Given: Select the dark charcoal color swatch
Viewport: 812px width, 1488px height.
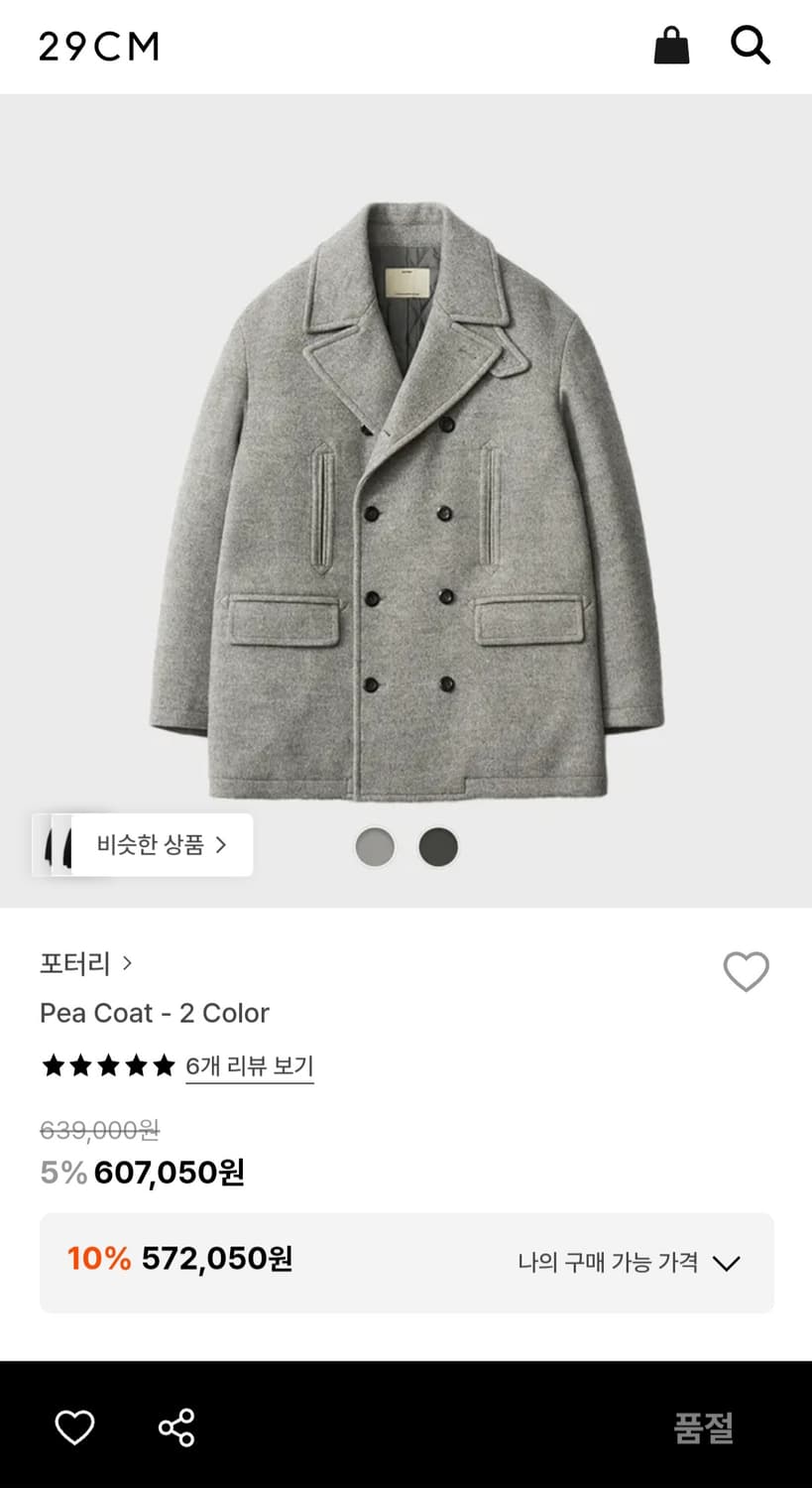Looking at the screenshot, I should [x=437, y=846].
